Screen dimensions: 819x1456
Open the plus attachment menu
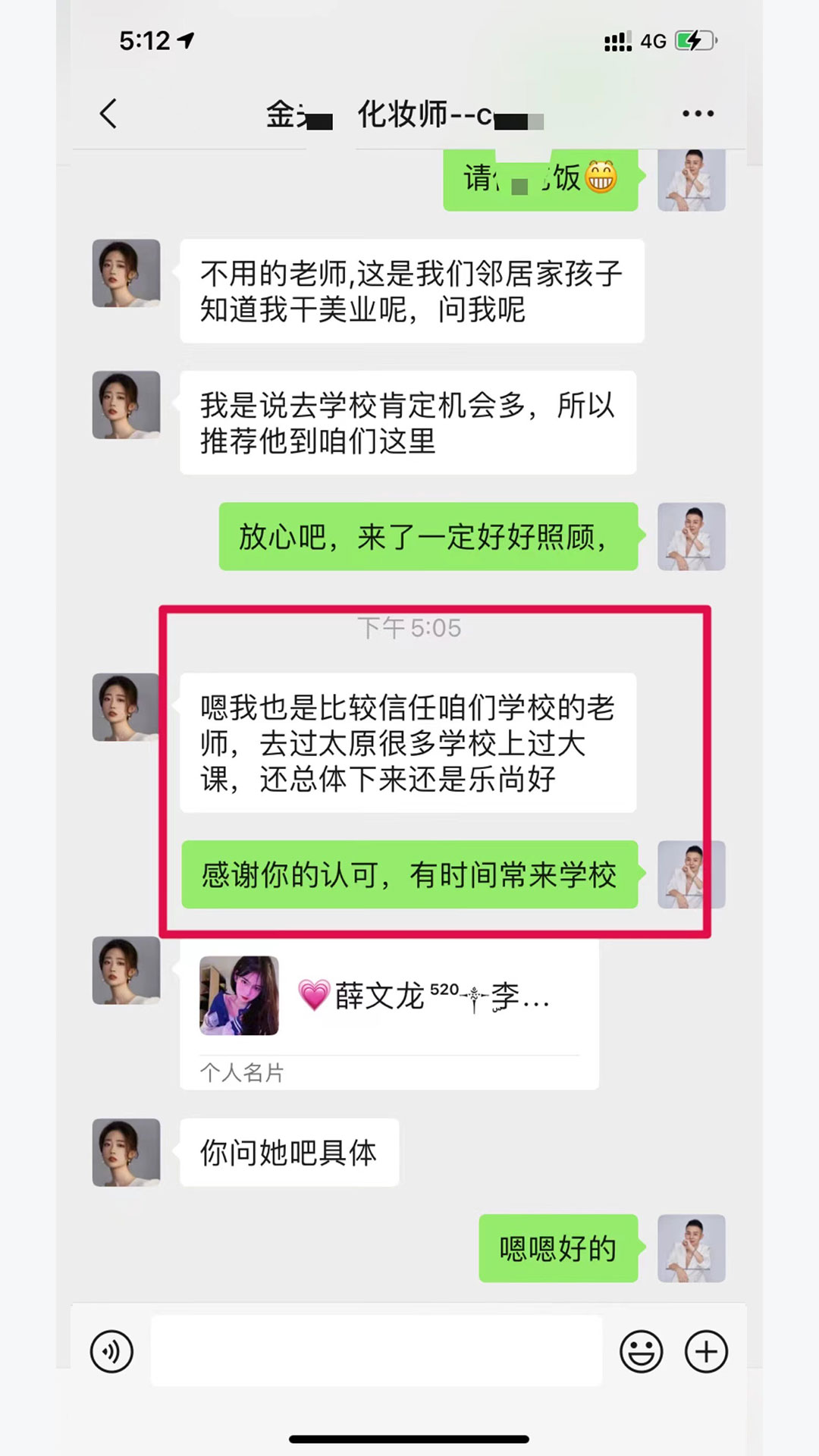pyautogui.click(x=706, y=1351)
